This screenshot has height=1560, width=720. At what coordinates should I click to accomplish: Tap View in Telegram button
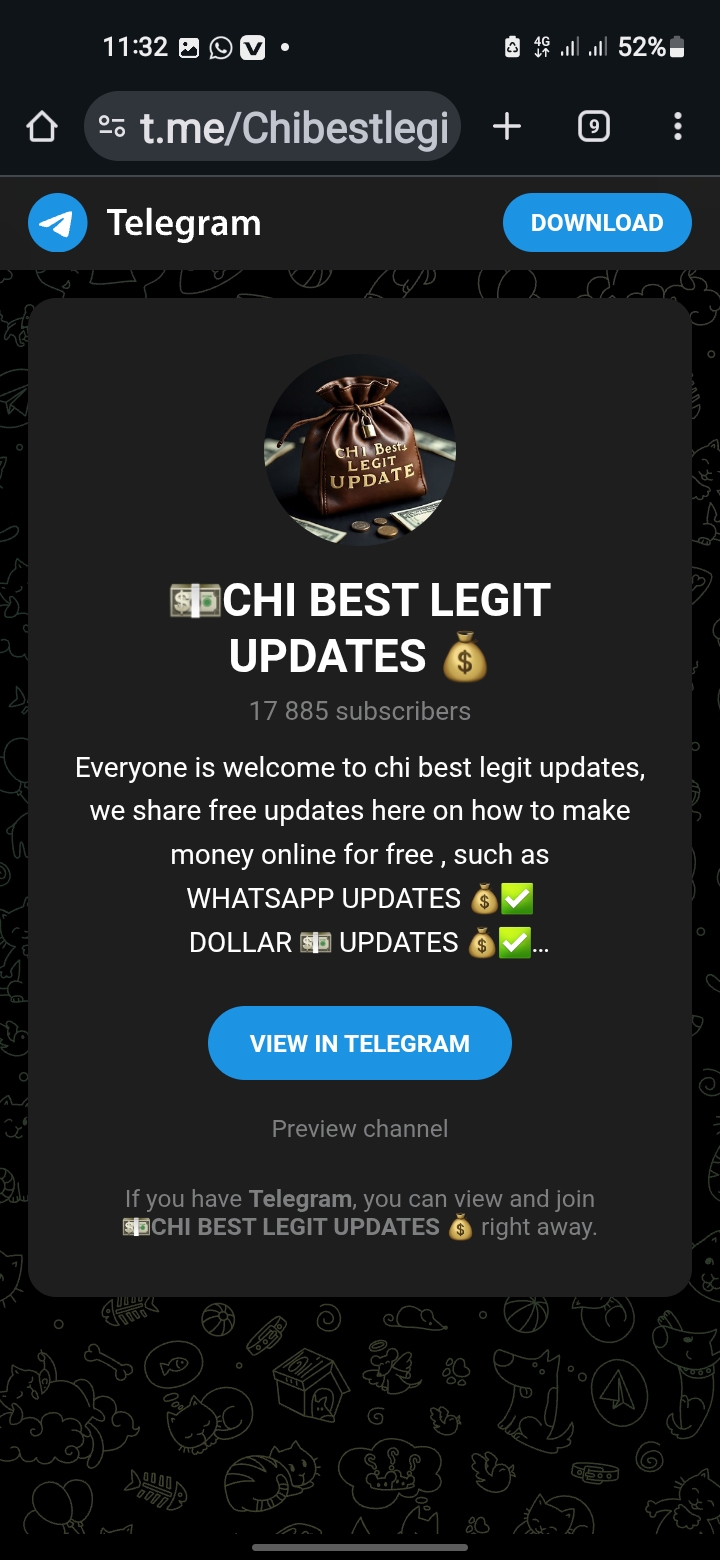click(x=360, y=1043)
